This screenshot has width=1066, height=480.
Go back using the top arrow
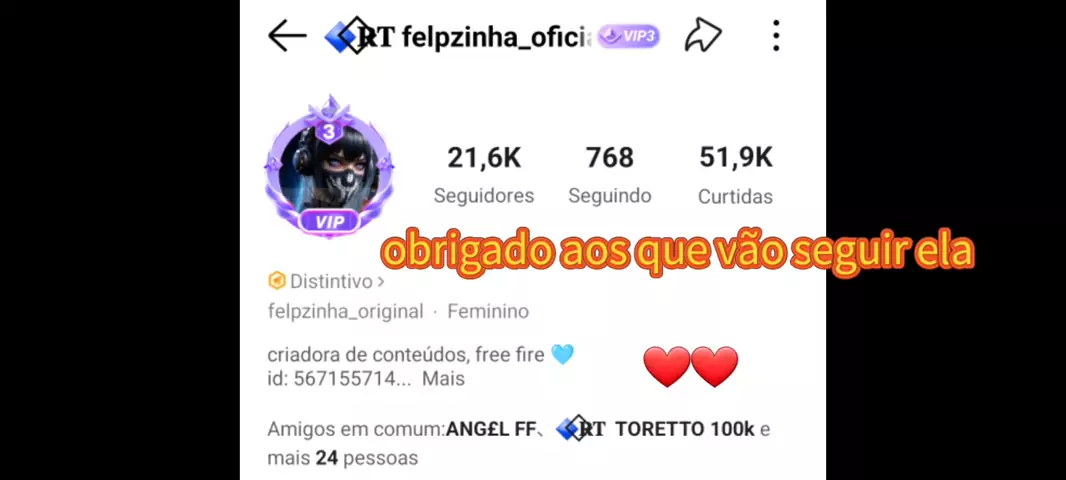287,37
